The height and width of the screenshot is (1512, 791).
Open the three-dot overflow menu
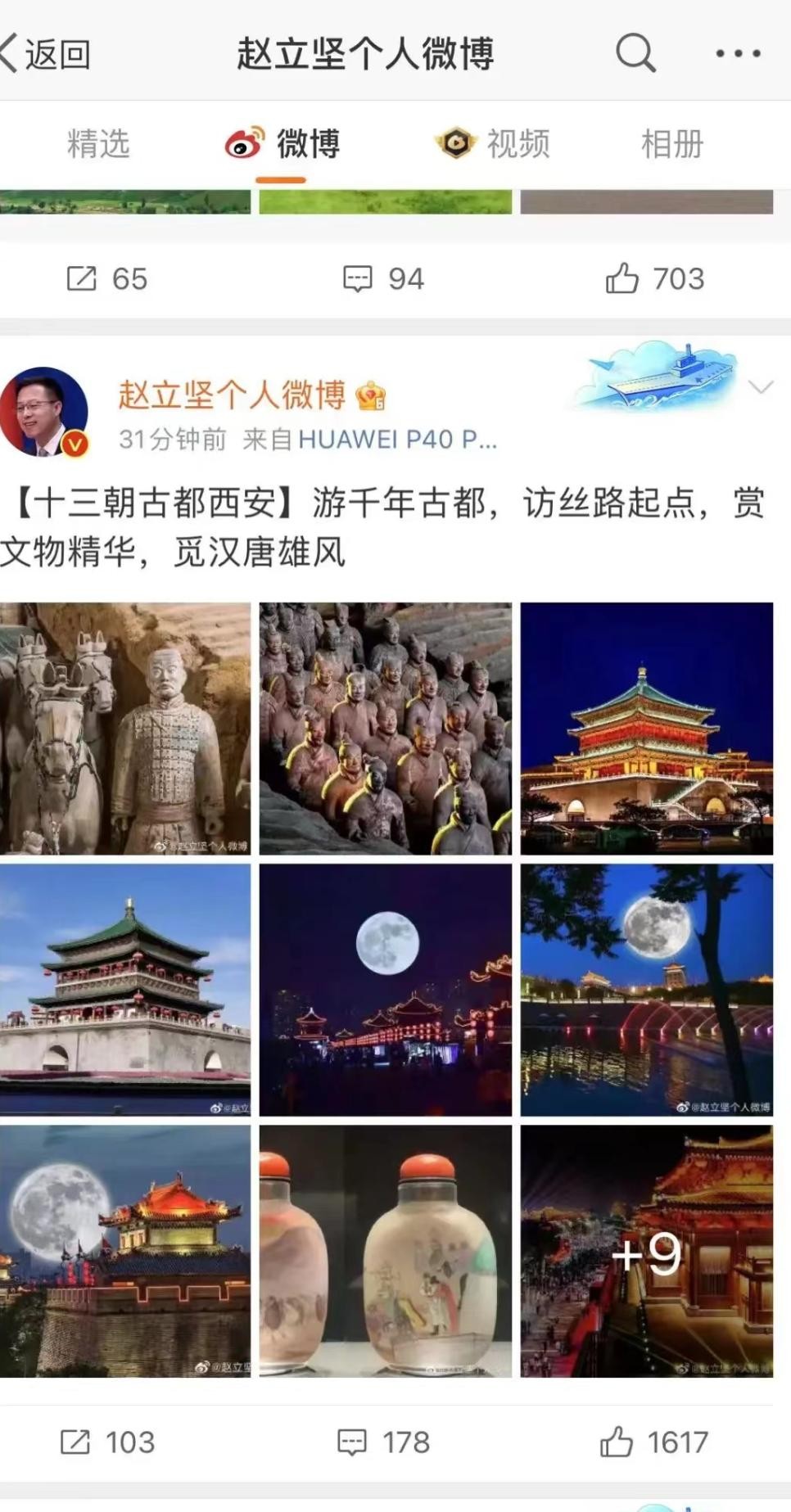tap(738, 54)
